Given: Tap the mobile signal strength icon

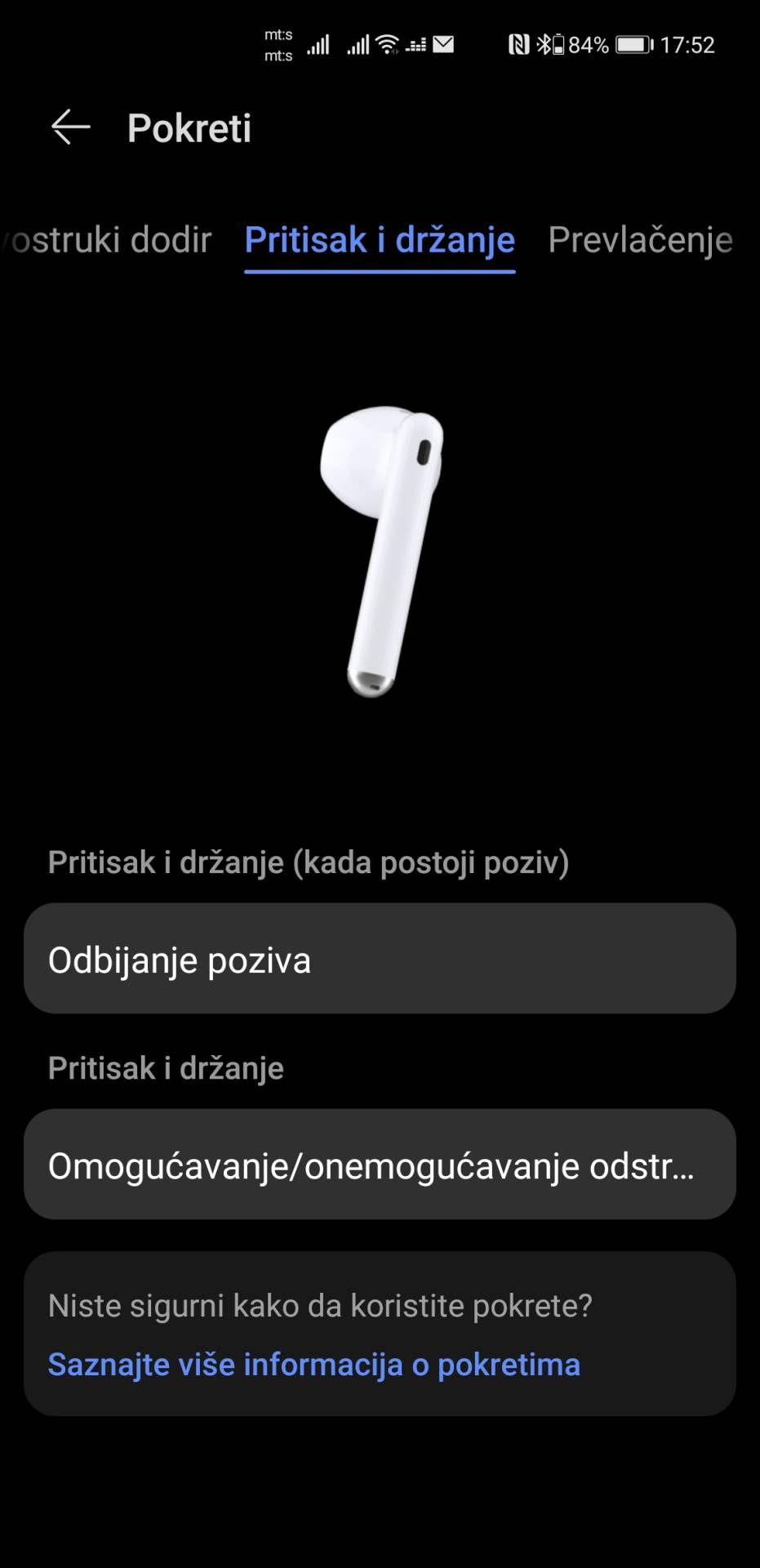Looking at the screenshot, I should 318,44.
